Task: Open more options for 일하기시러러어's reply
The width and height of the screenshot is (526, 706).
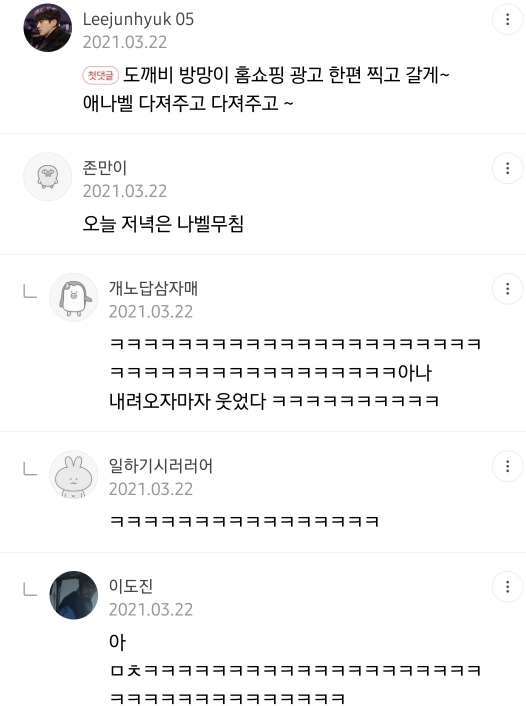Action: pyautogui.click(x=508, y=466)
